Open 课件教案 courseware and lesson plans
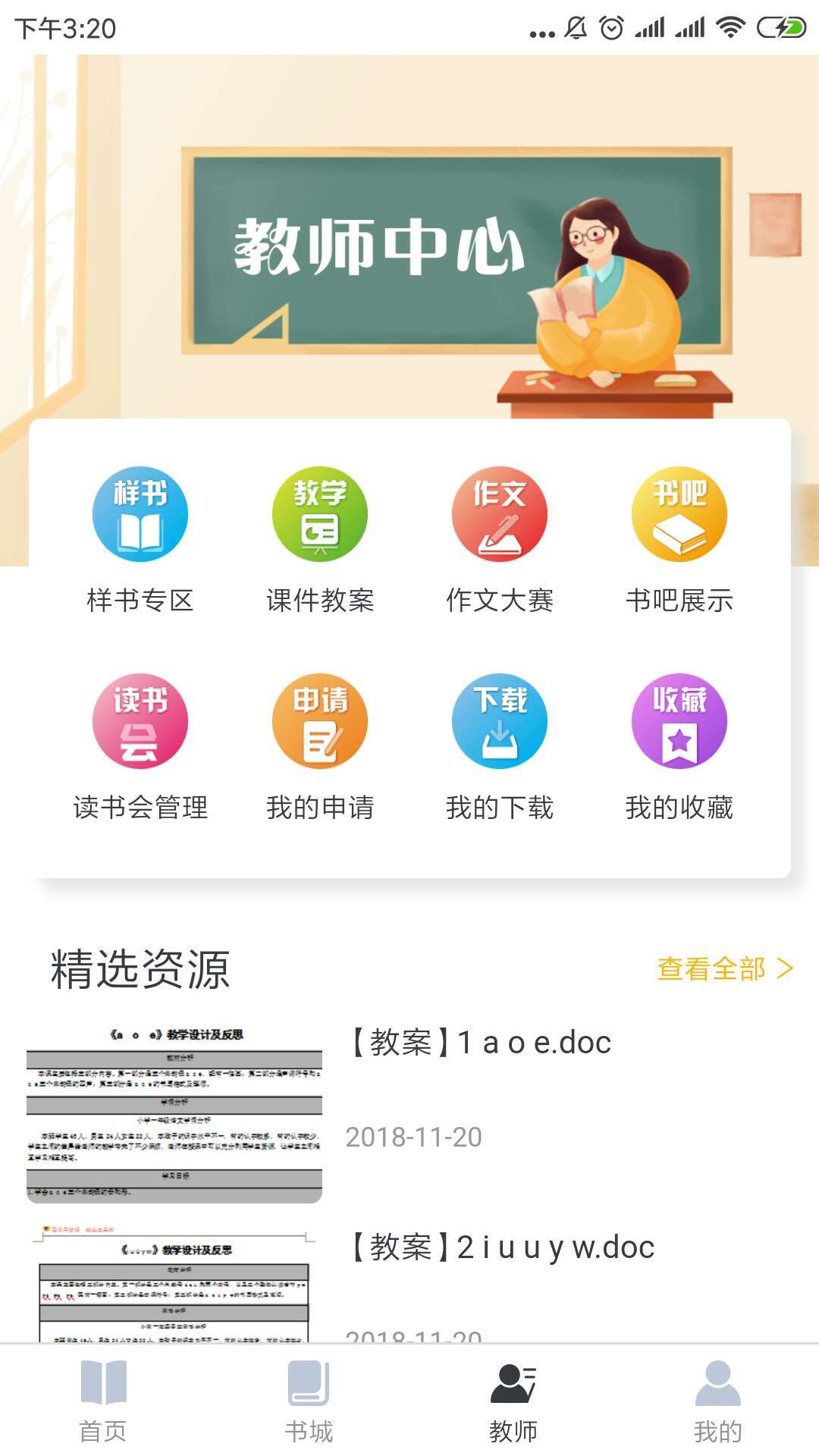This screenshot has height=1456, width=819. click(320, 538)
